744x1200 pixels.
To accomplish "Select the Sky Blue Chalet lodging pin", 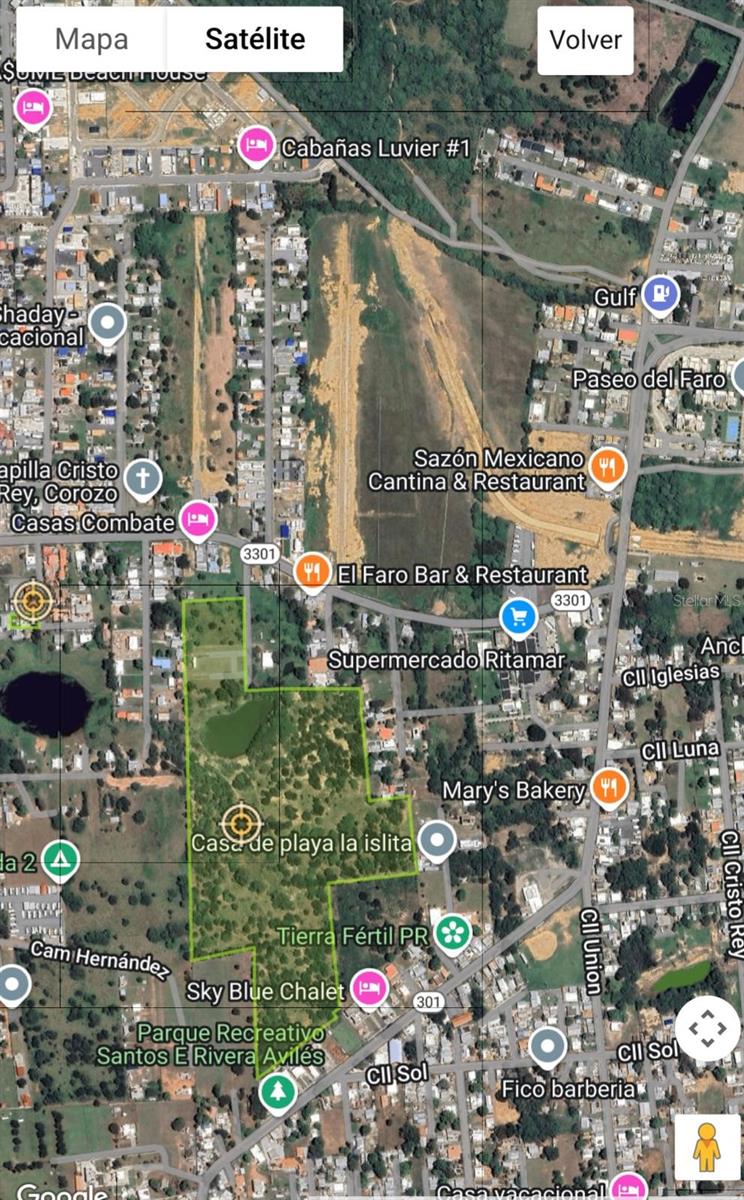I will 369,989.
